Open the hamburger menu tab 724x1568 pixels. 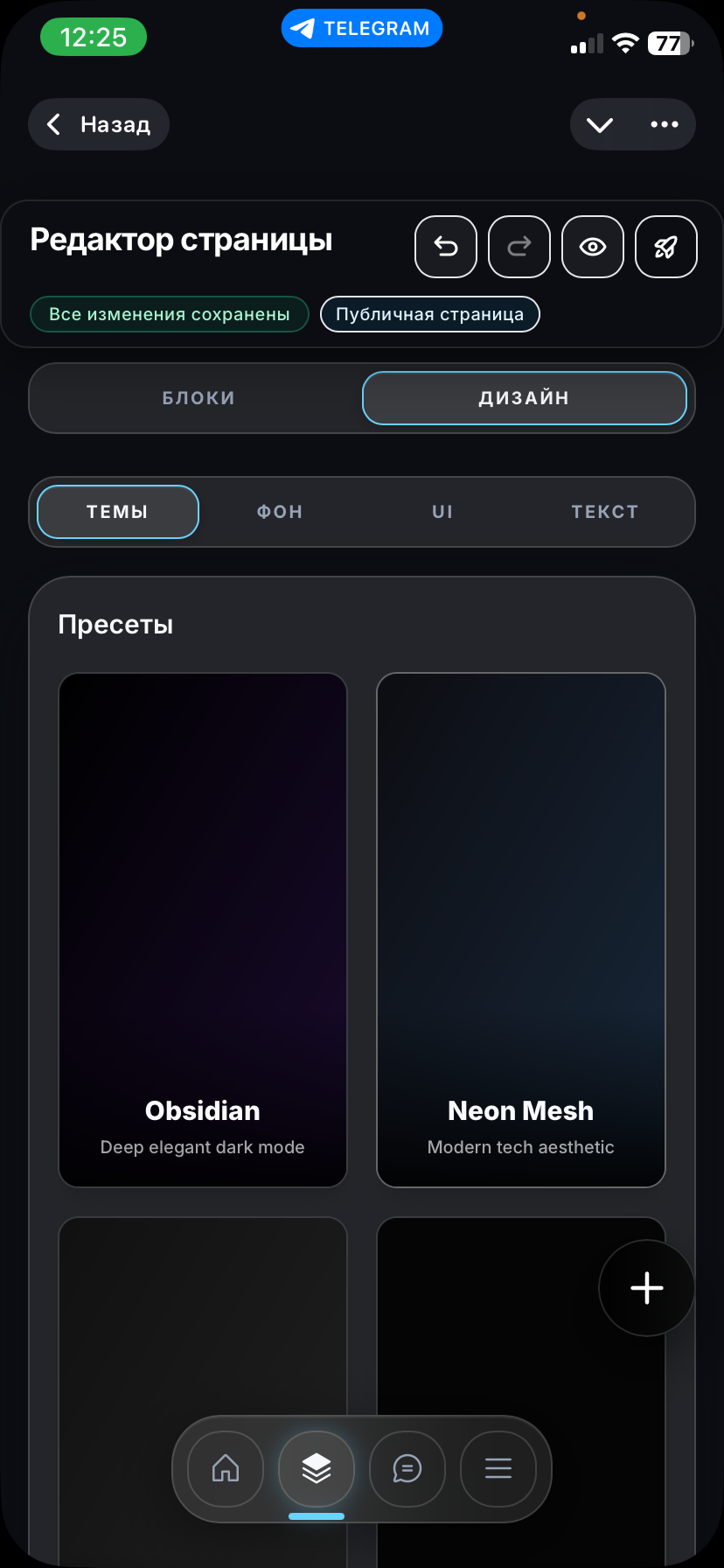[x=498, y=1468]
